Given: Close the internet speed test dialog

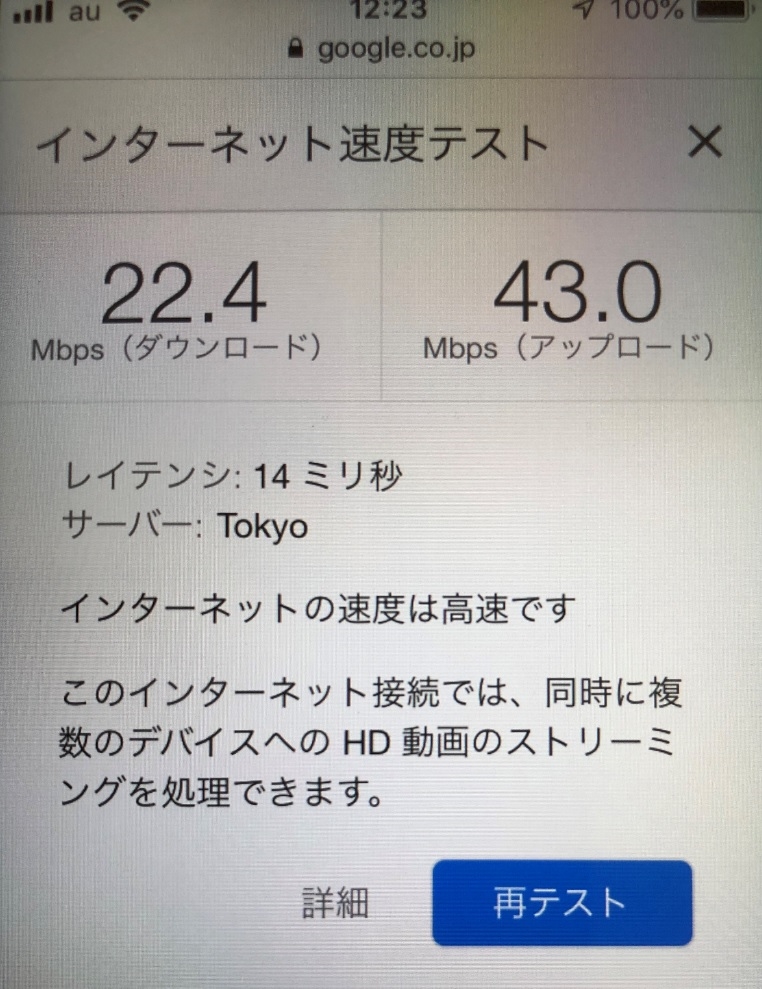Looking at the screenshot, I should pyautogui.click(x=705, y=144).
